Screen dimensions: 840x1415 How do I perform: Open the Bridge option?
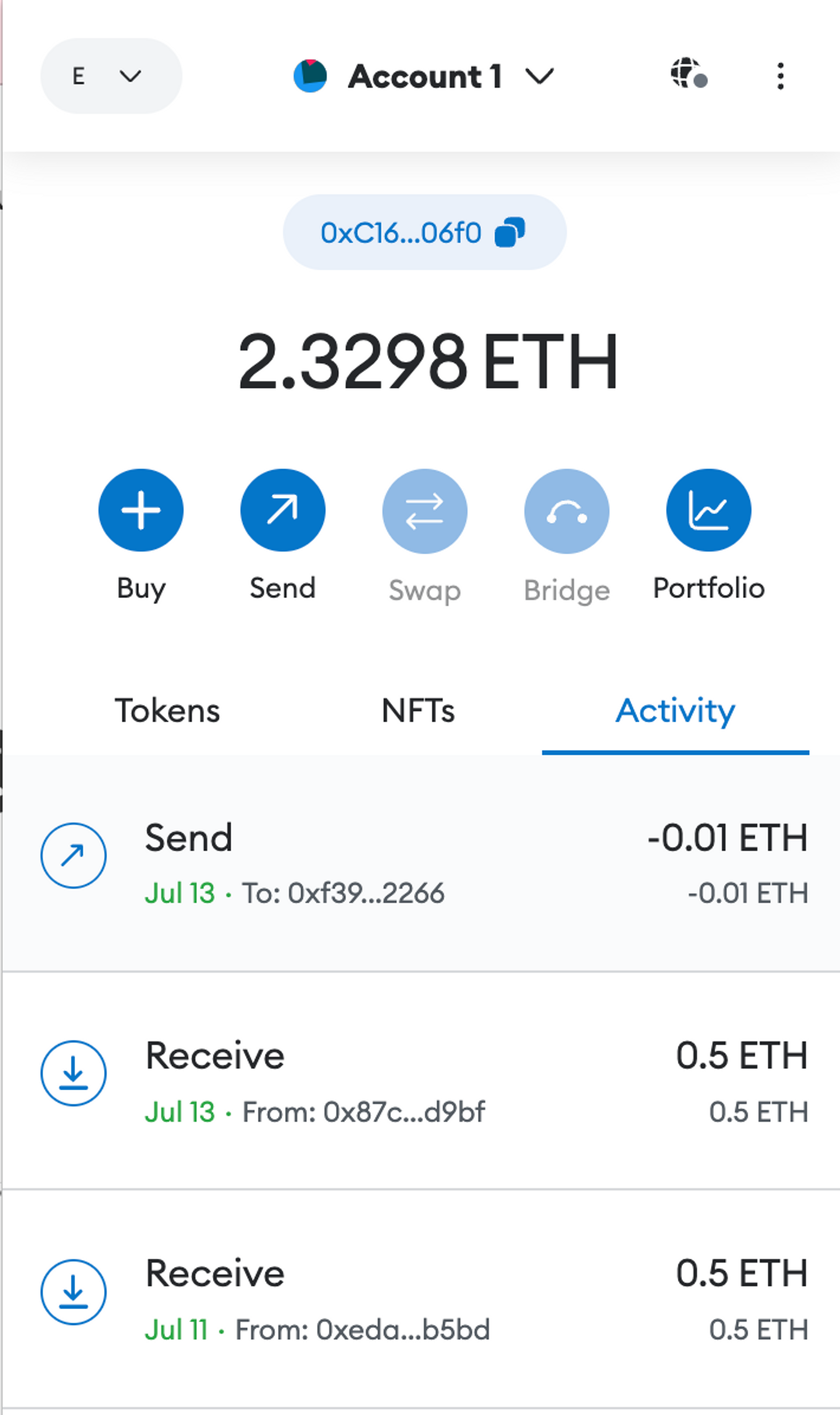coord(567,510)
